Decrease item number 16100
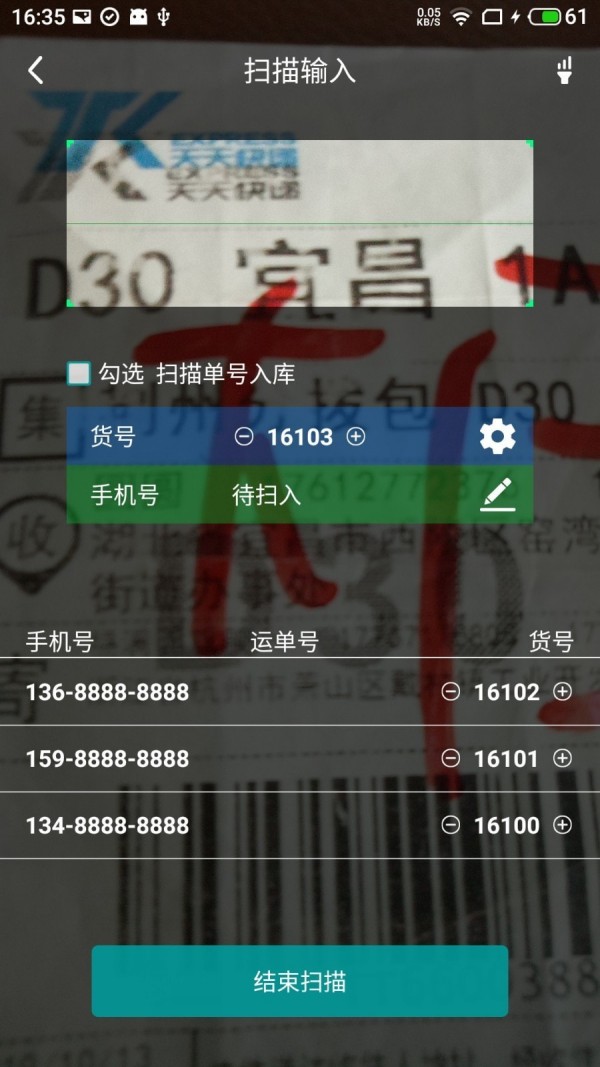Screen dimensions: 600x1067 [x=451, y=825]
